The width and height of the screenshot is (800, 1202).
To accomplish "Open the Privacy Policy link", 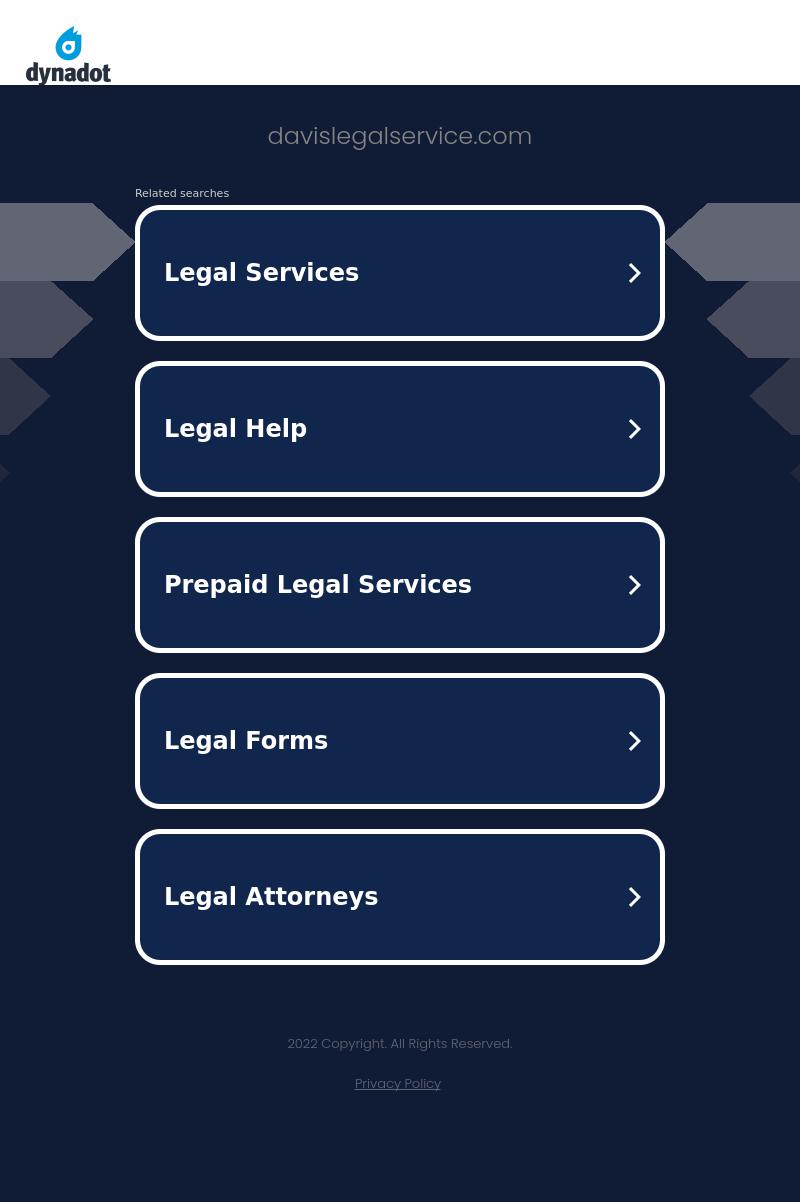I will click(397, 1083).
